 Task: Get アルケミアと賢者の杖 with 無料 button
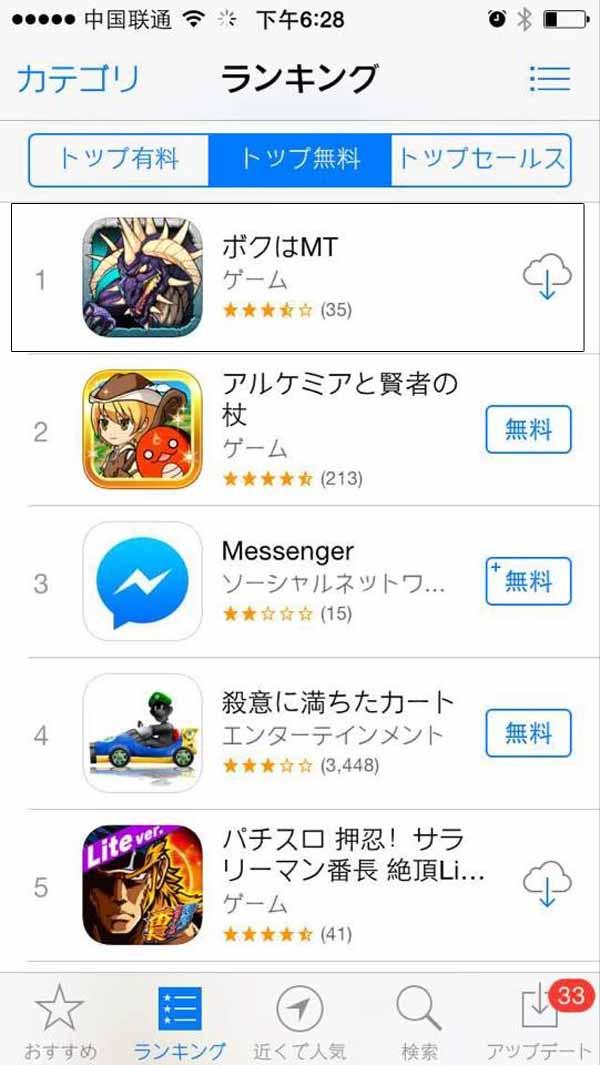pos(528,430)
